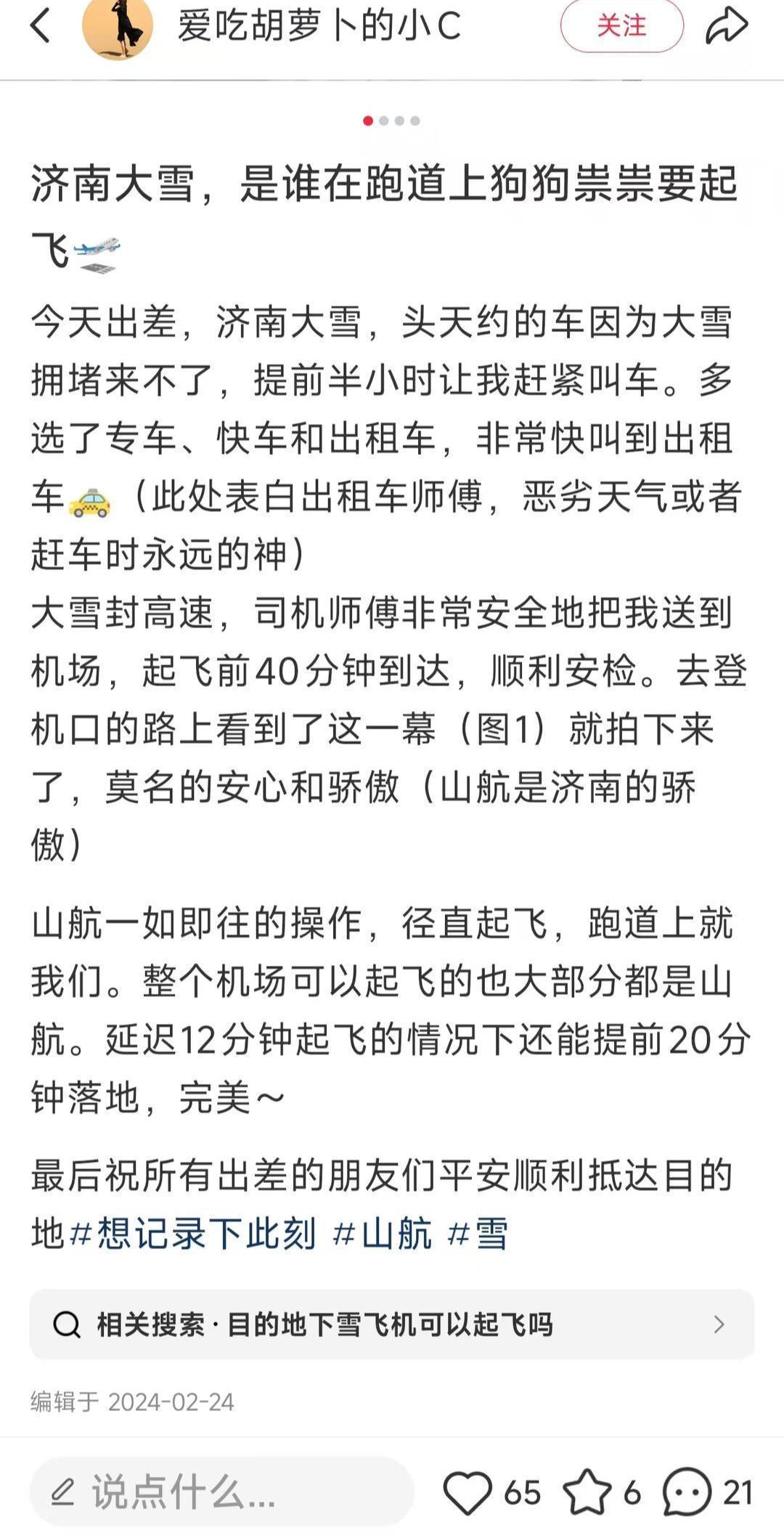Tap the 说点什么 comment input field

click(x=221, y=1492)
